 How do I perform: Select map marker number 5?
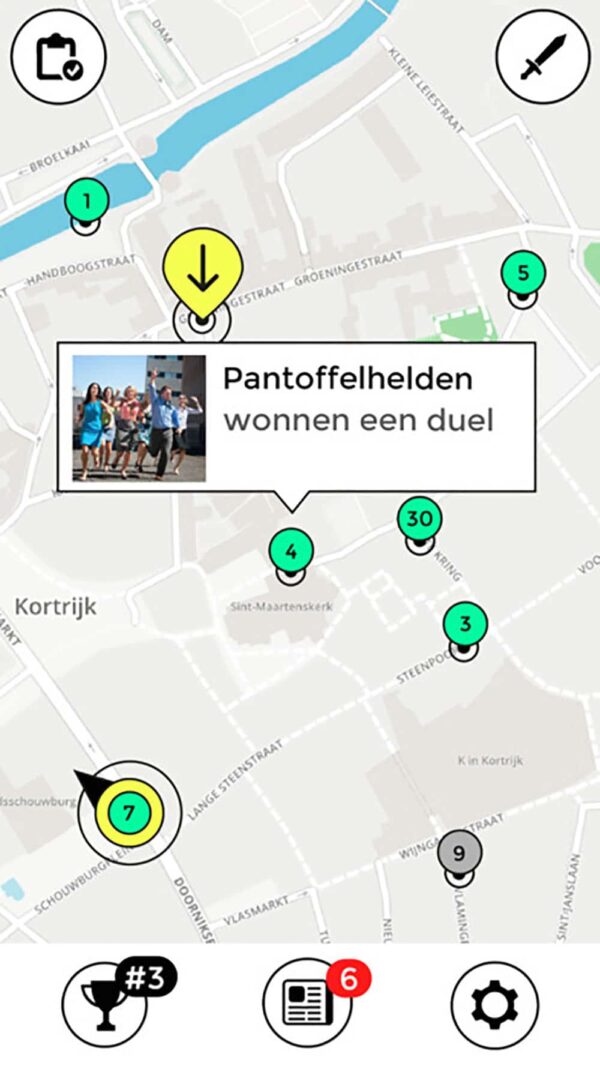pyautogui.click(x=523, y=271)
